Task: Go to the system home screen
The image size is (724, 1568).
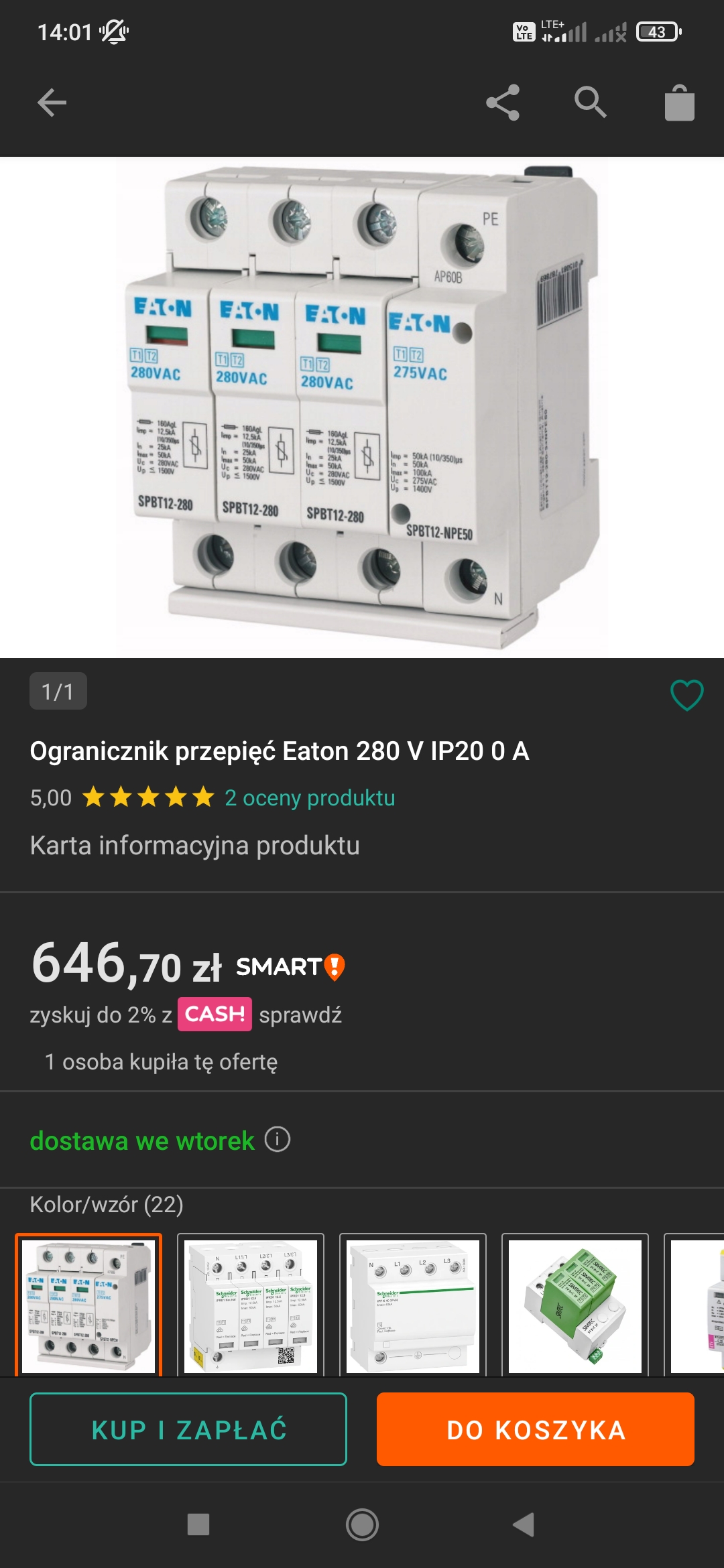Action: (x=362, y=1524)
